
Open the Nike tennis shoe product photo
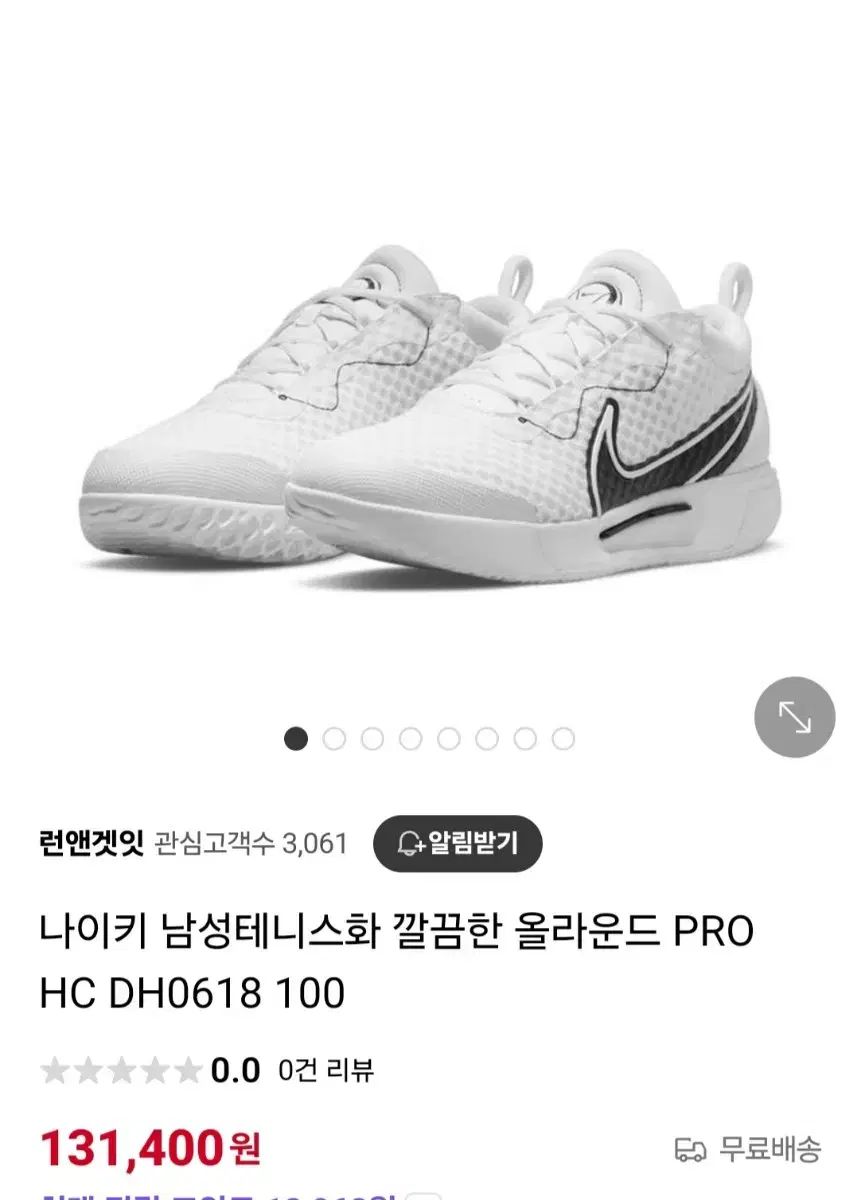tap(430, 400)
